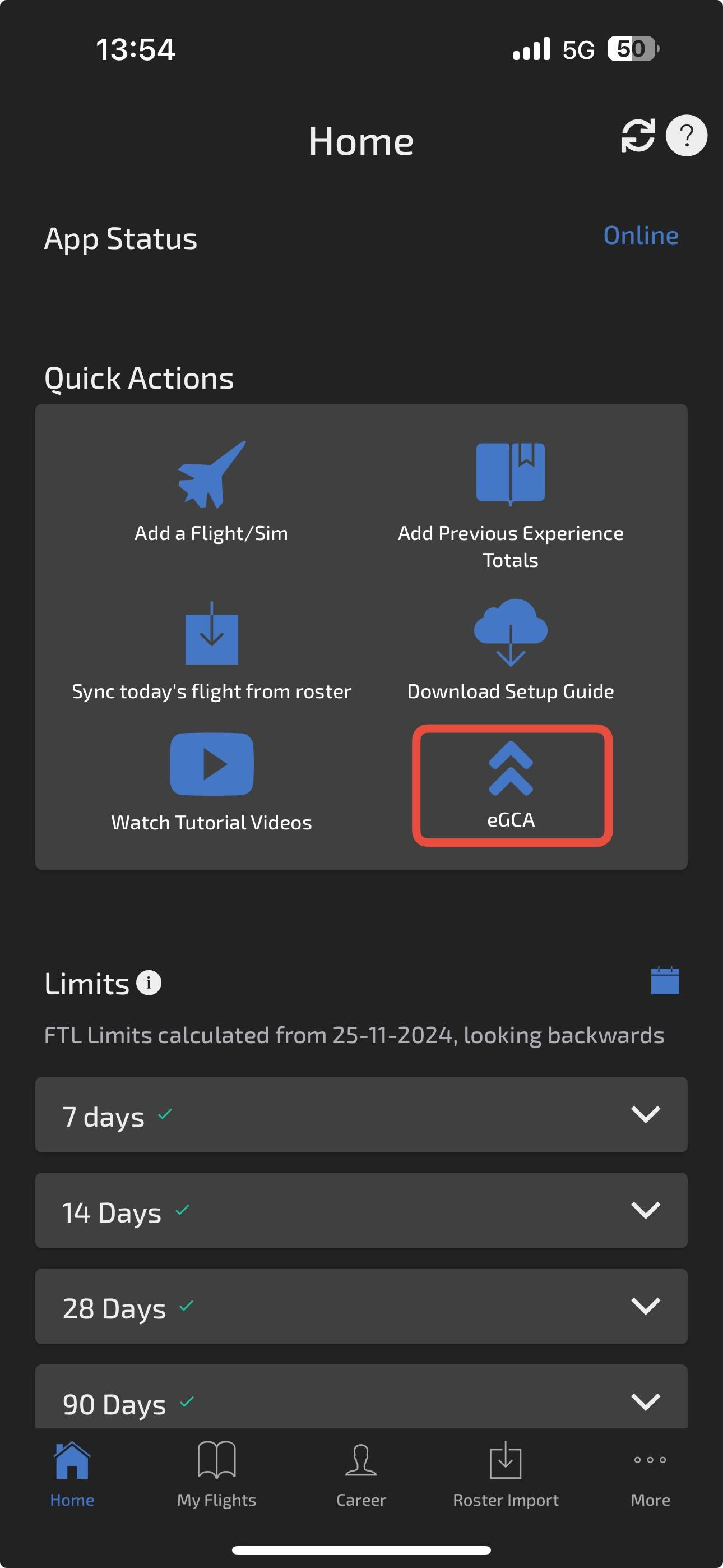Download the Setup Guide

(511, 650)
